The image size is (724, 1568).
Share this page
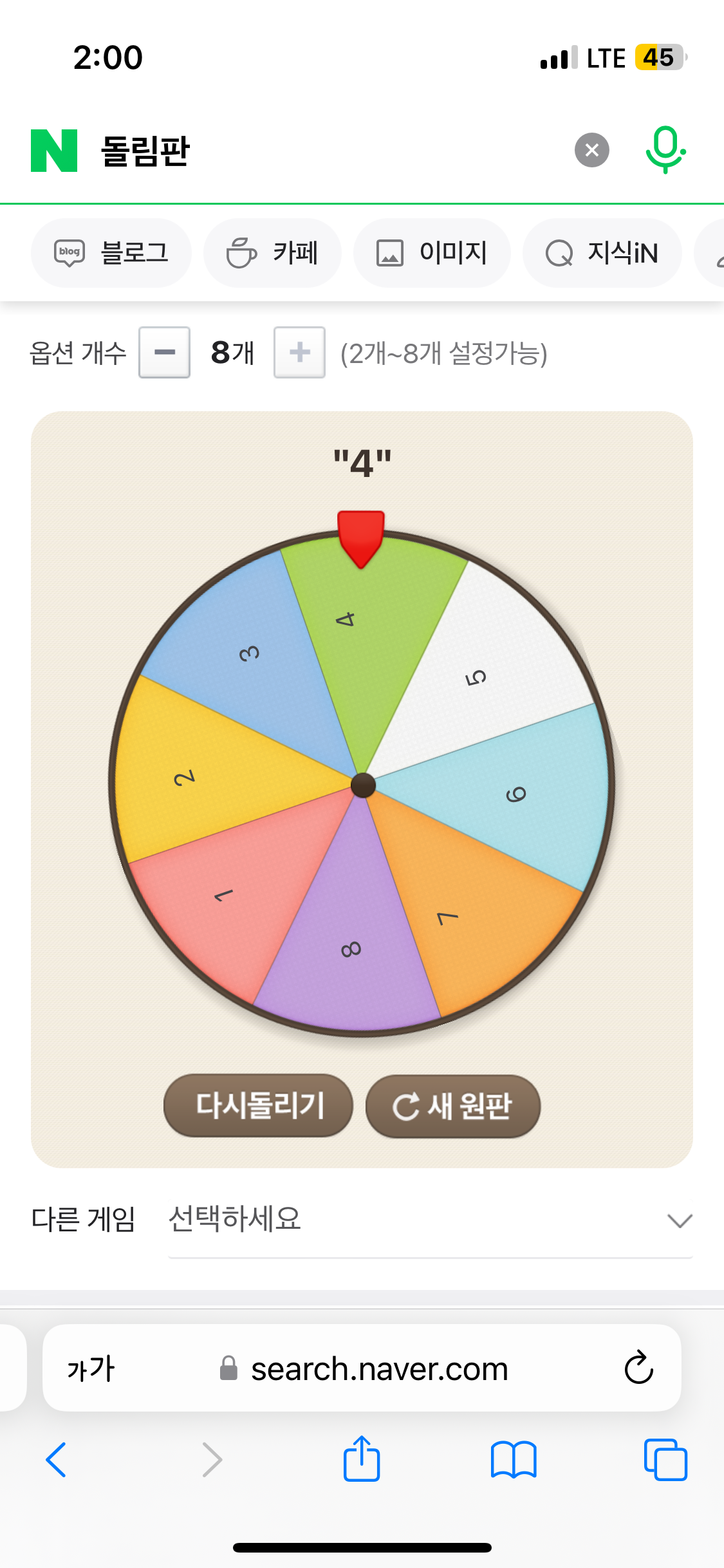coord(362,1459)
